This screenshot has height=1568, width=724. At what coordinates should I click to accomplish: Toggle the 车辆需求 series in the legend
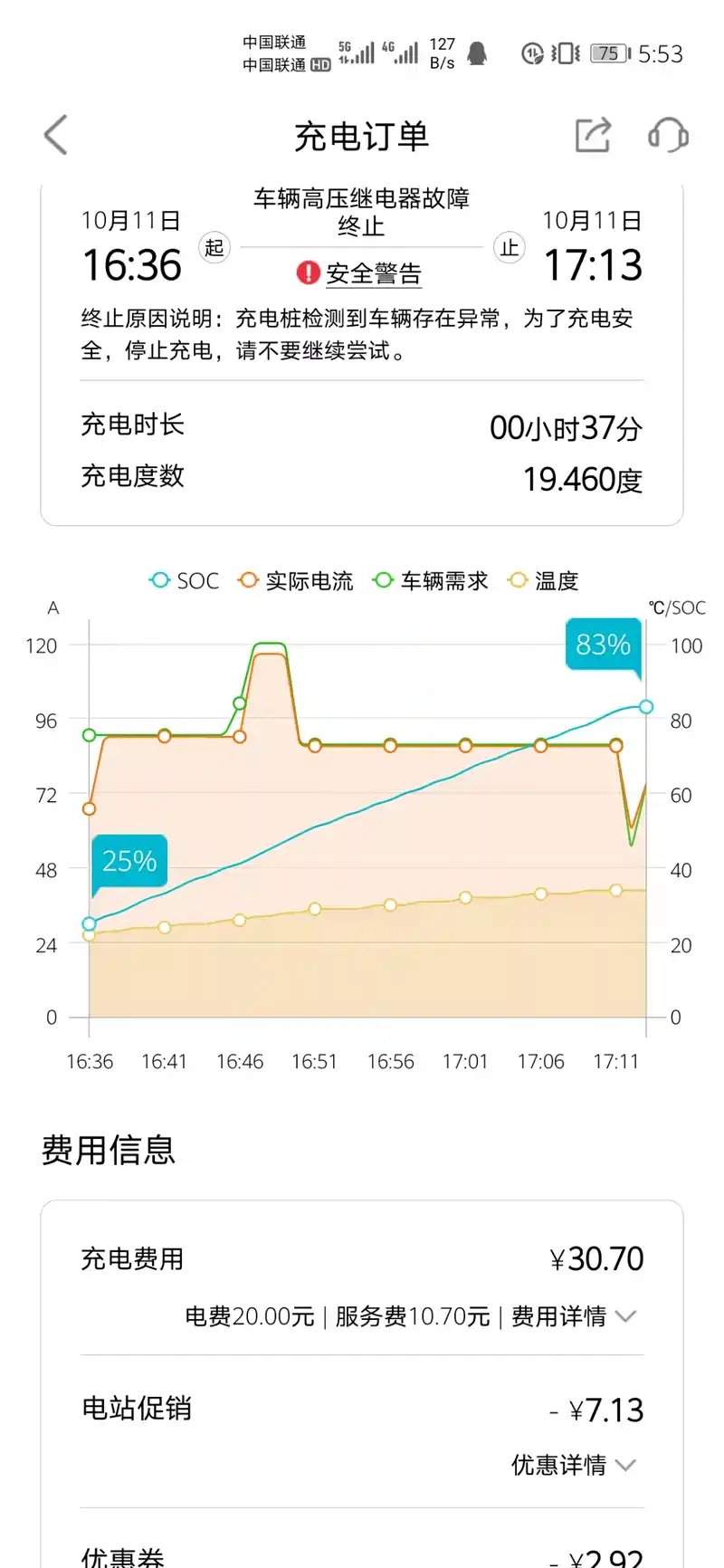pyautogui.click(x=431, y=581)
